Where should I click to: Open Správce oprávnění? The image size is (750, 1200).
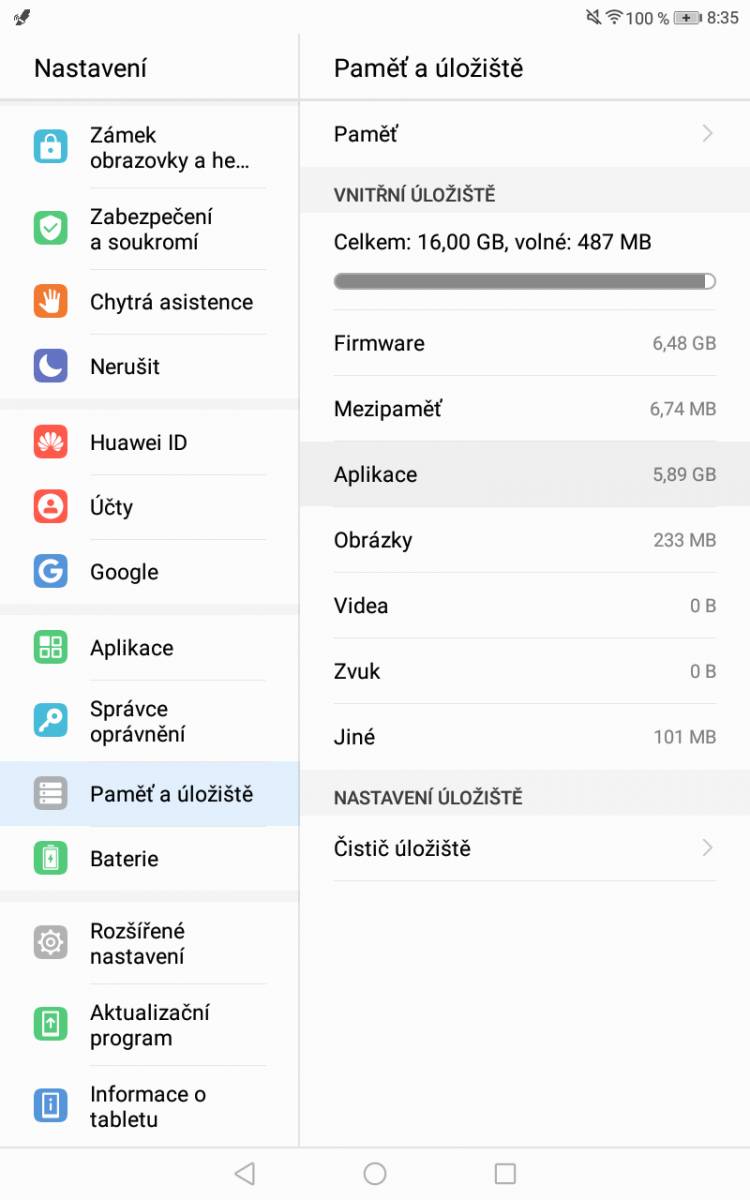point(149,721)
